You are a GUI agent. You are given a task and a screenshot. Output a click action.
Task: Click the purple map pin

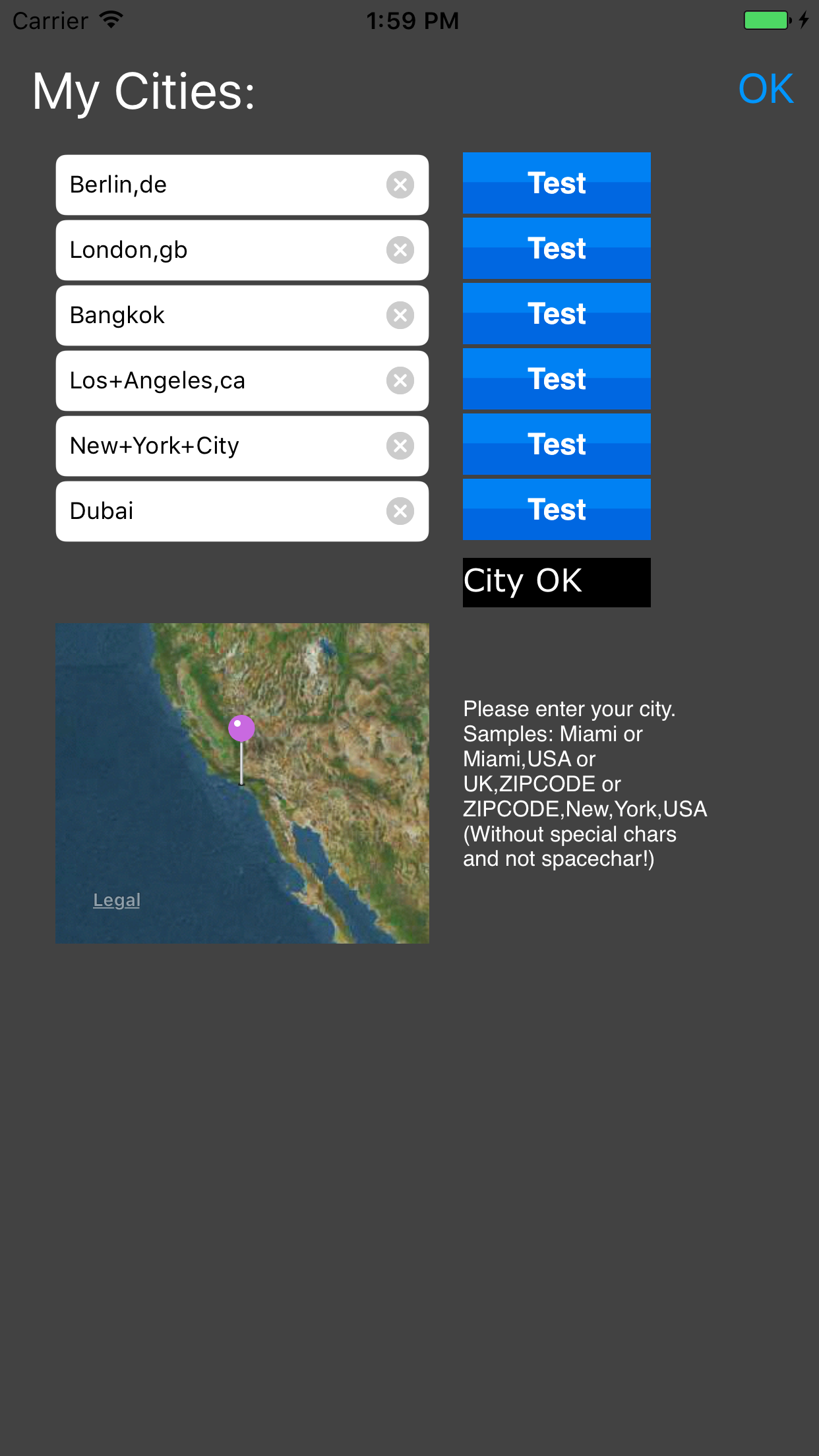pyautogui.click(x=241, y=729)
